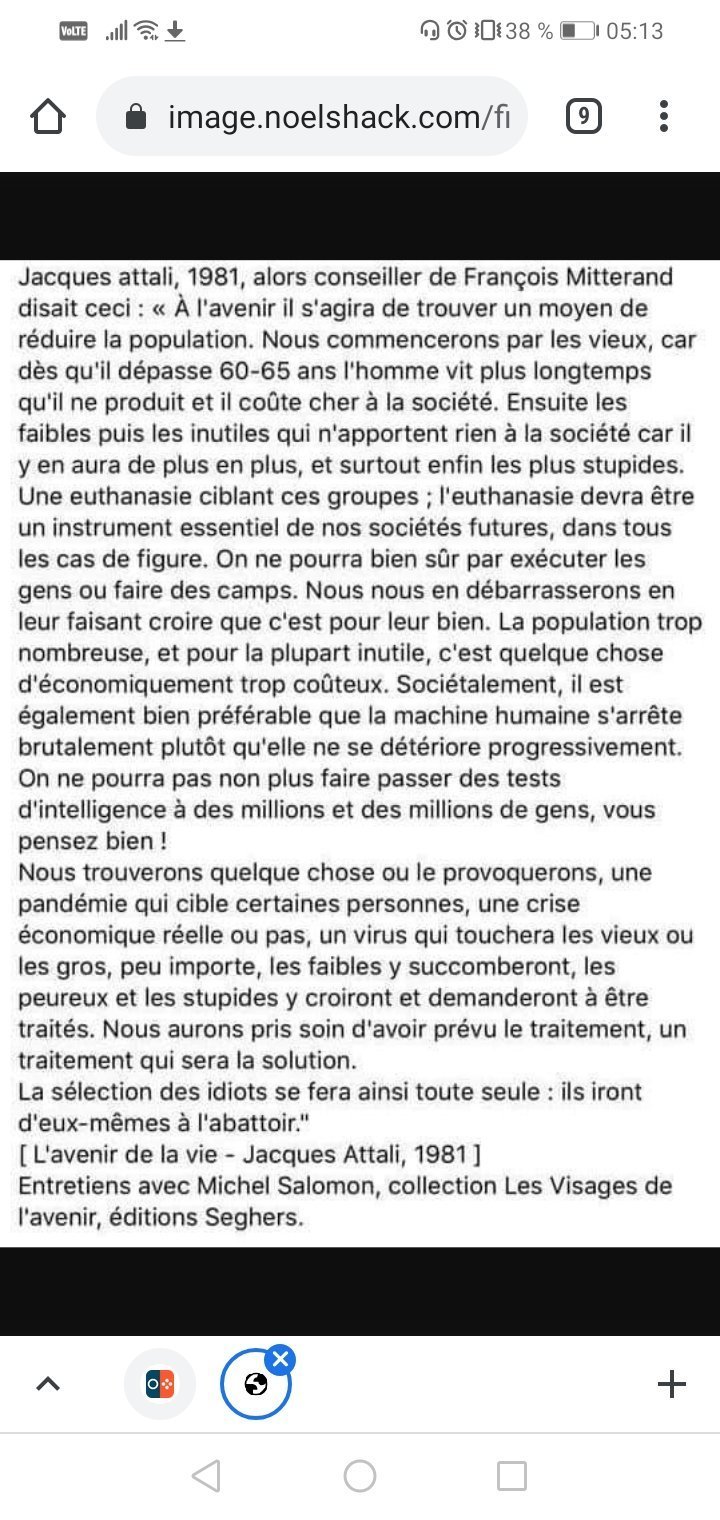Open the browser overflow menu
This screenshot has height=1520, width=720.
pos(663,117)
